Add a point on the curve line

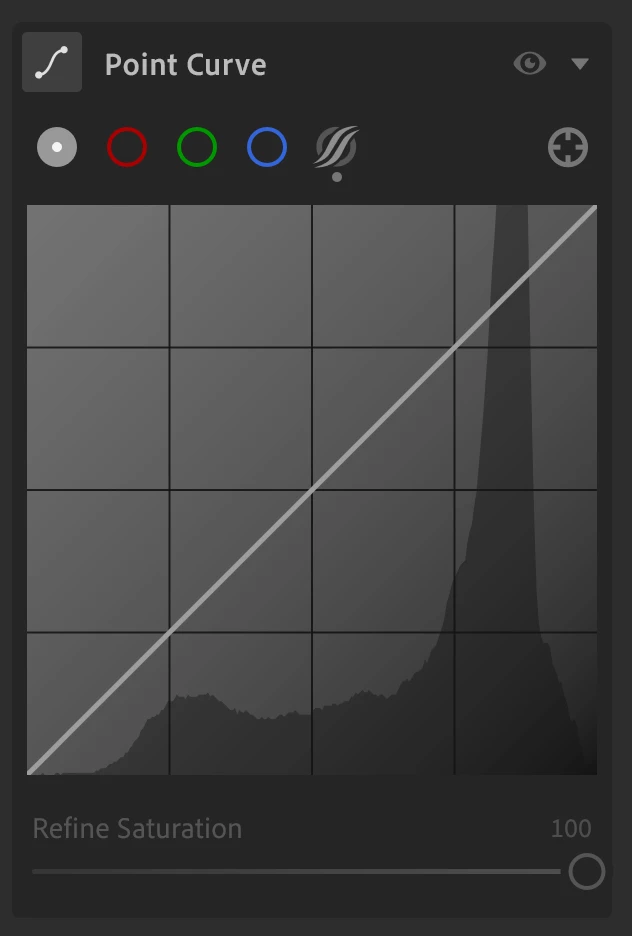(312, 490)
